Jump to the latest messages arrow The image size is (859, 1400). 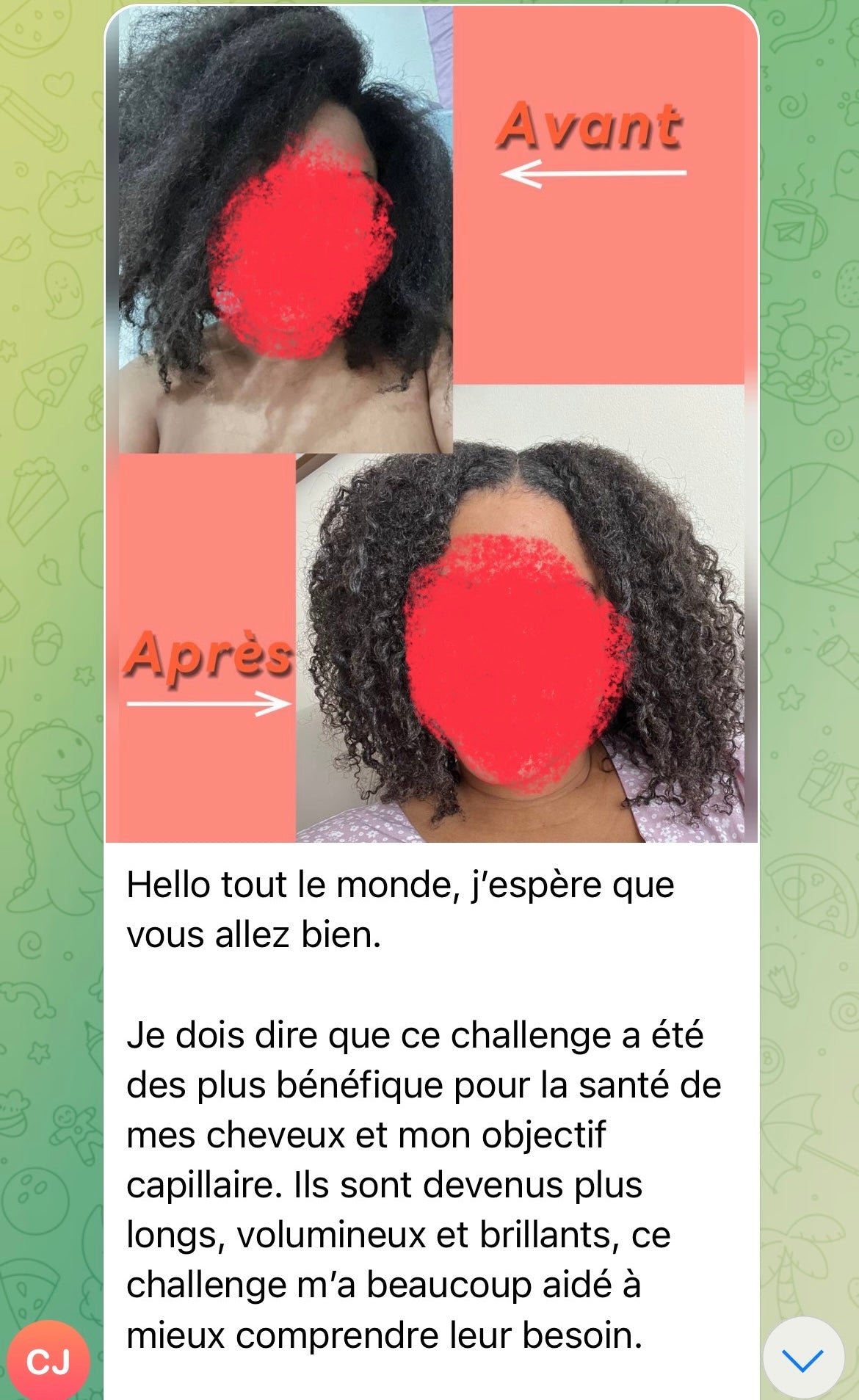[x=802, y=1360]
